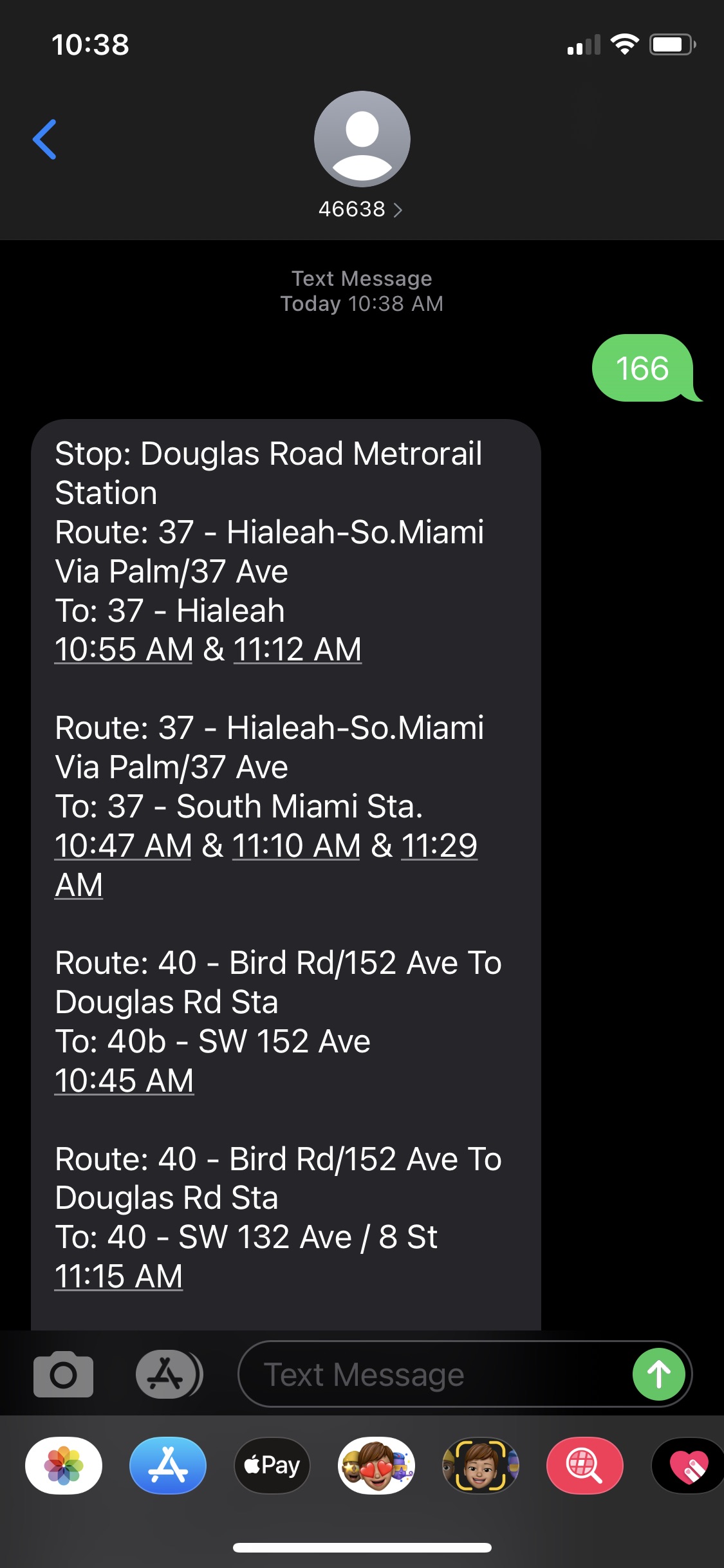The image size is (724, 1568).
Task: Toggle the App Store apps drawer
Action: [168, 1374]
